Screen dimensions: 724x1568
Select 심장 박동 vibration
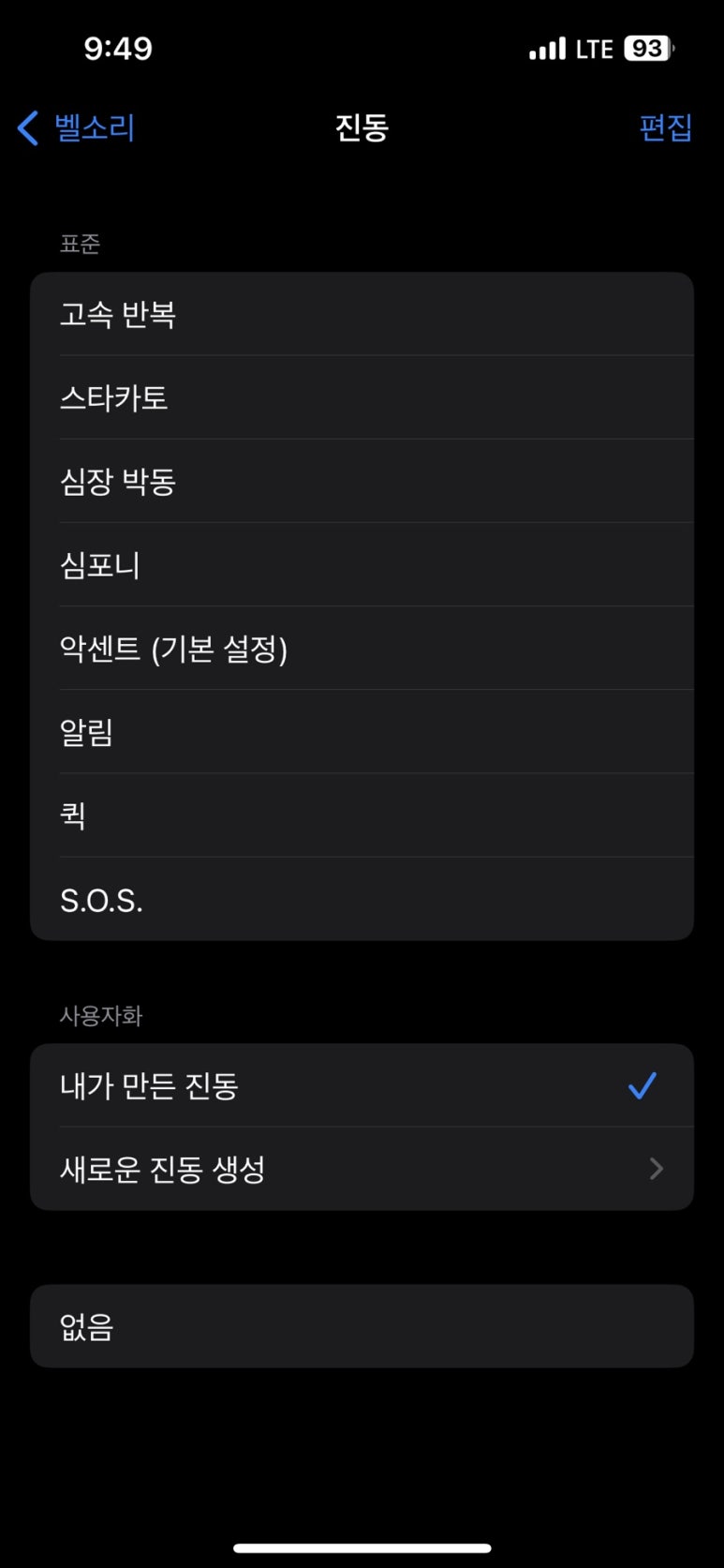[x=362, y=481]
